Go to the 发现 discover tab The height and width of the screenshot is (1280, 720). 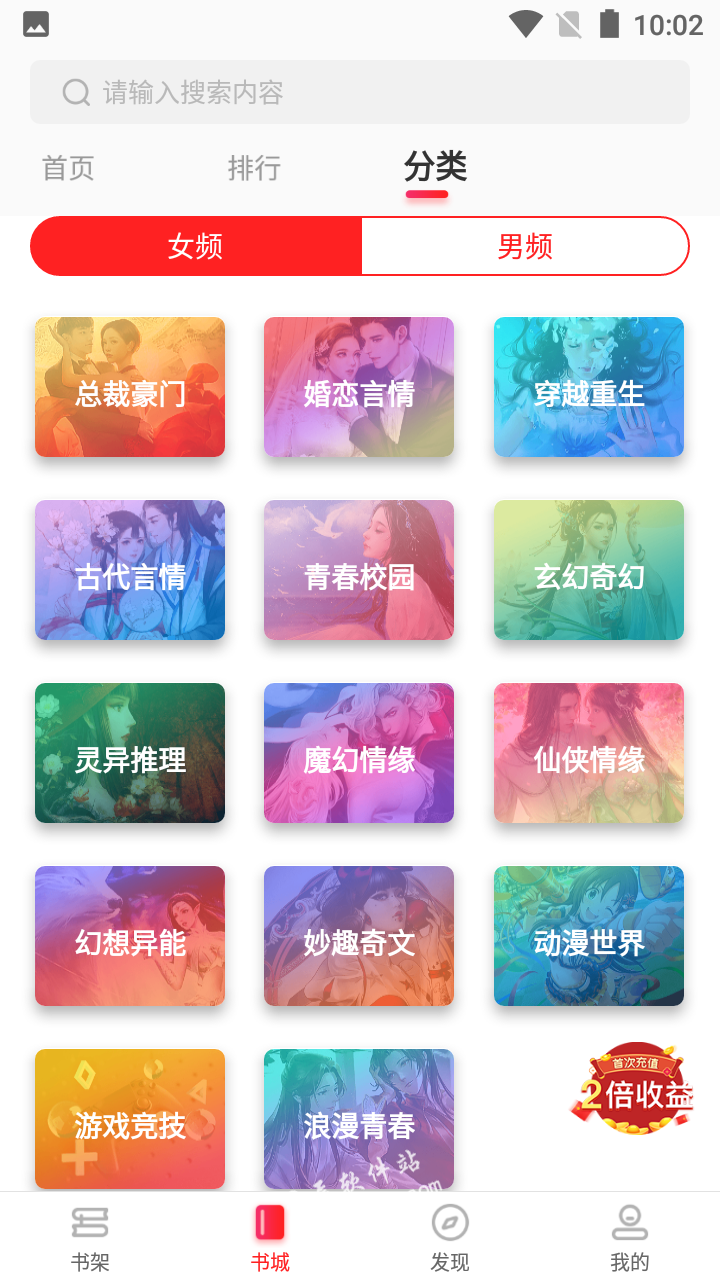coord(450,1238)
